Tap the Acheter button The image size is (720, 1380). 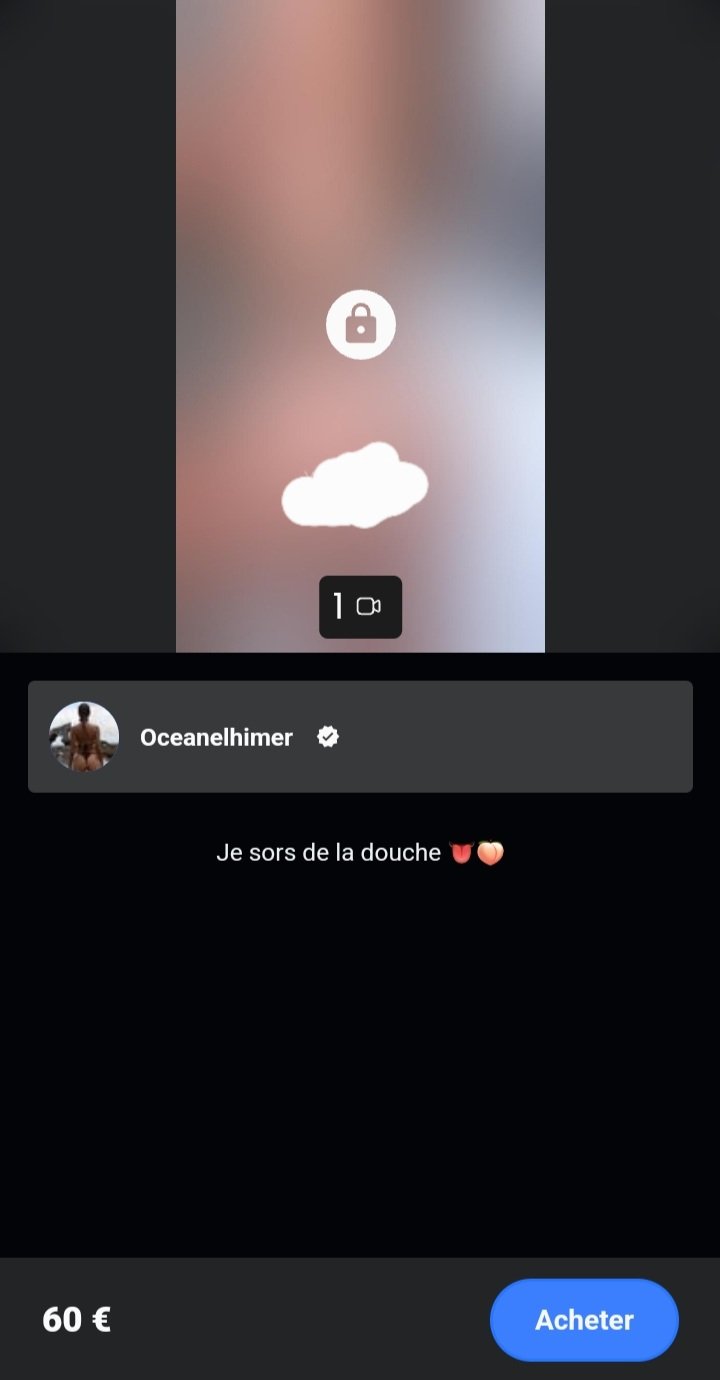[584, 1319]
